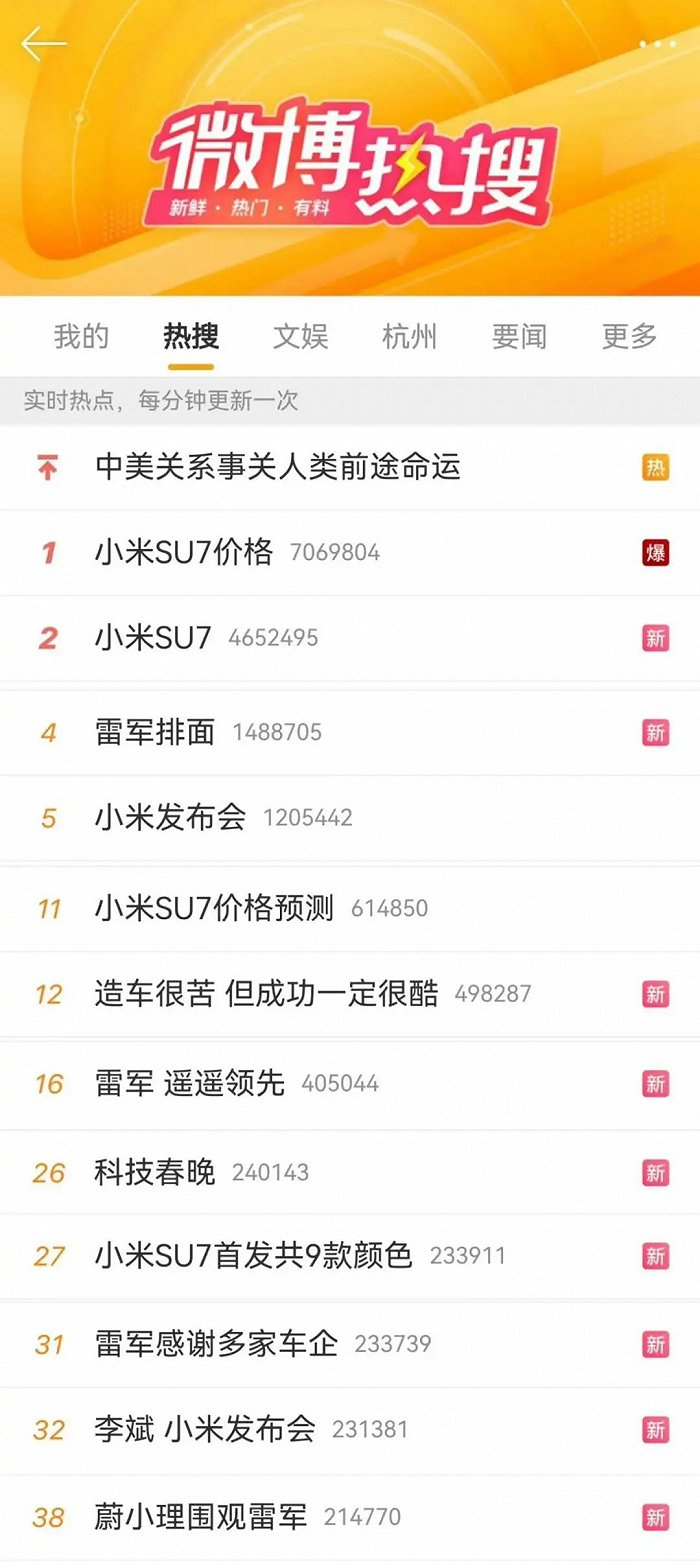The width and height of the screenshot is (700, 1562).
Task: Open the 要闻 tab
Action: tap(519, 337)
